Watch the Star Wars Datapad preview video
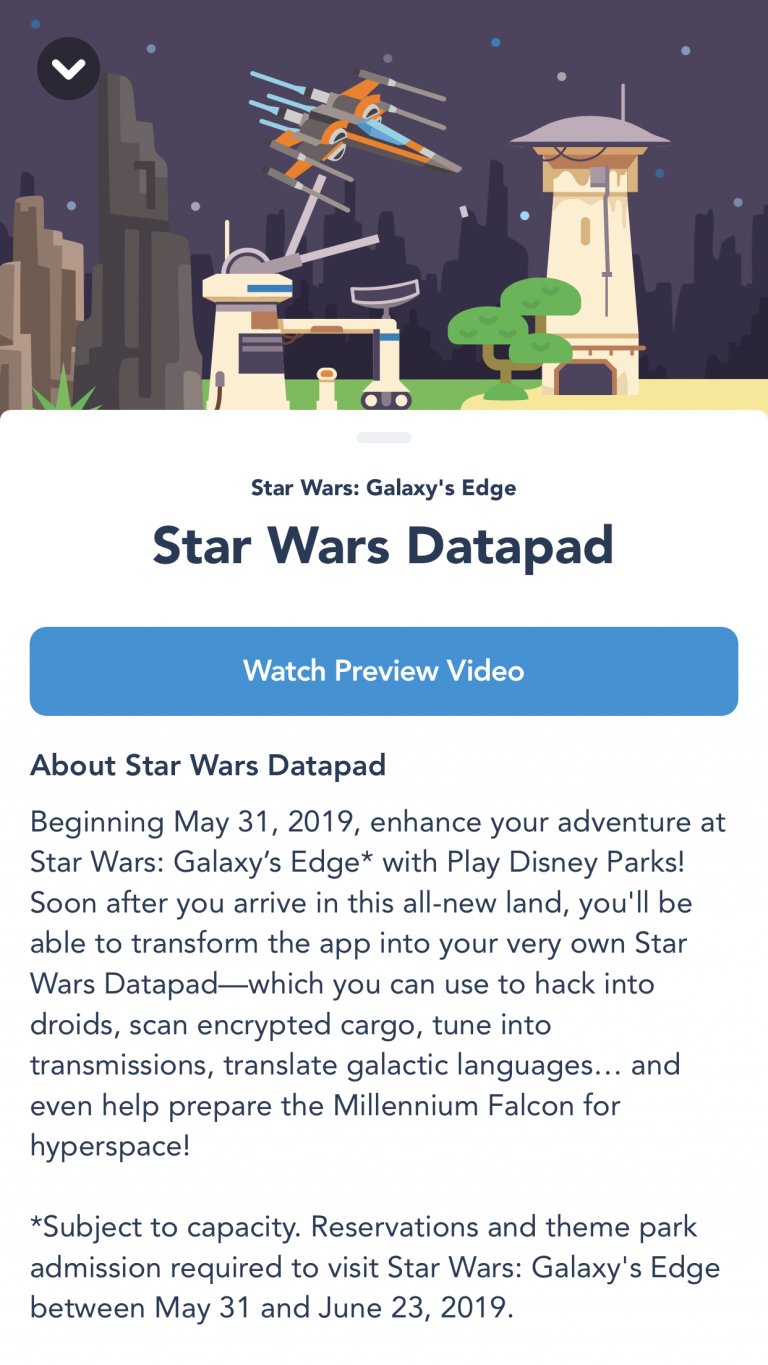The image size is (768, 1365). (384, 671)
